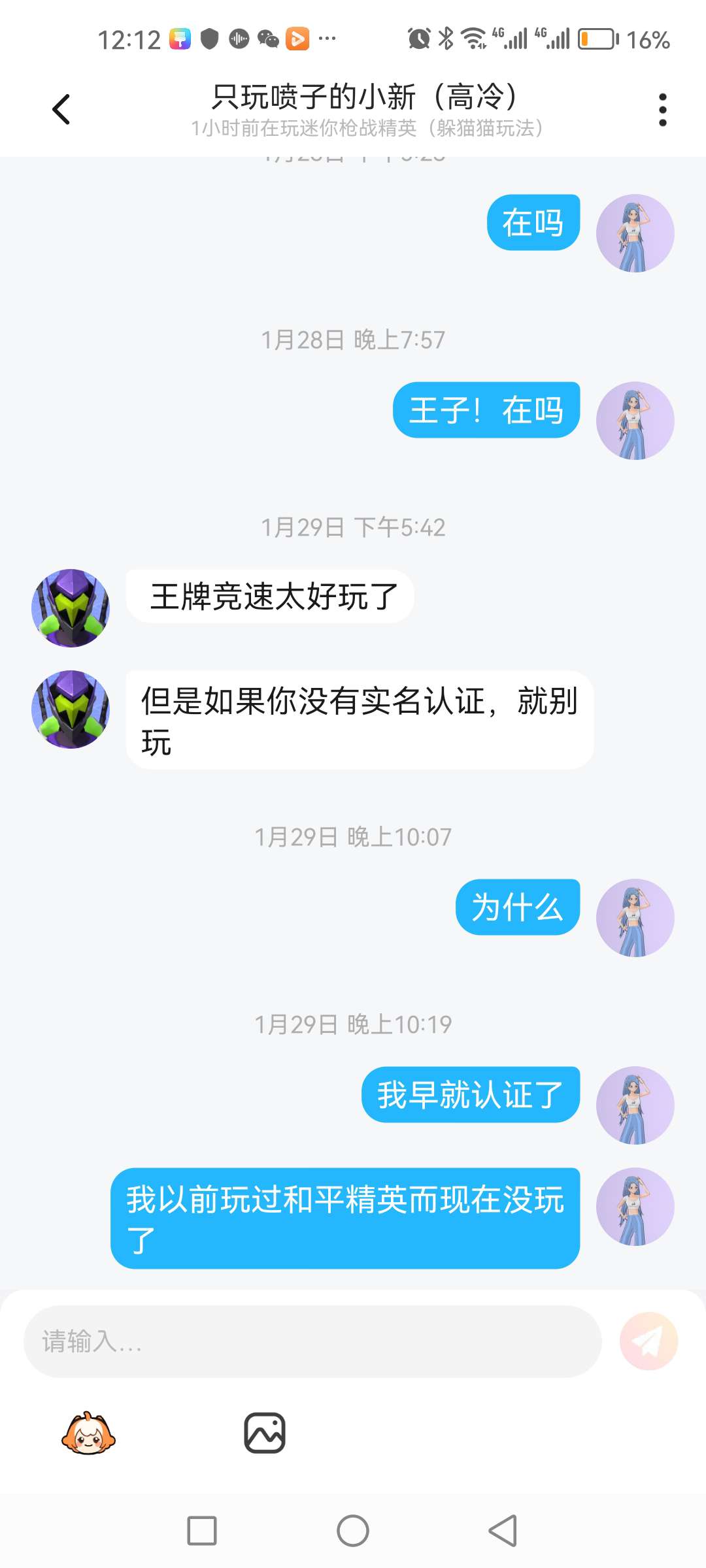Go back from this chat
This screenshot has height=1568, width=706.
coord(61,109)
